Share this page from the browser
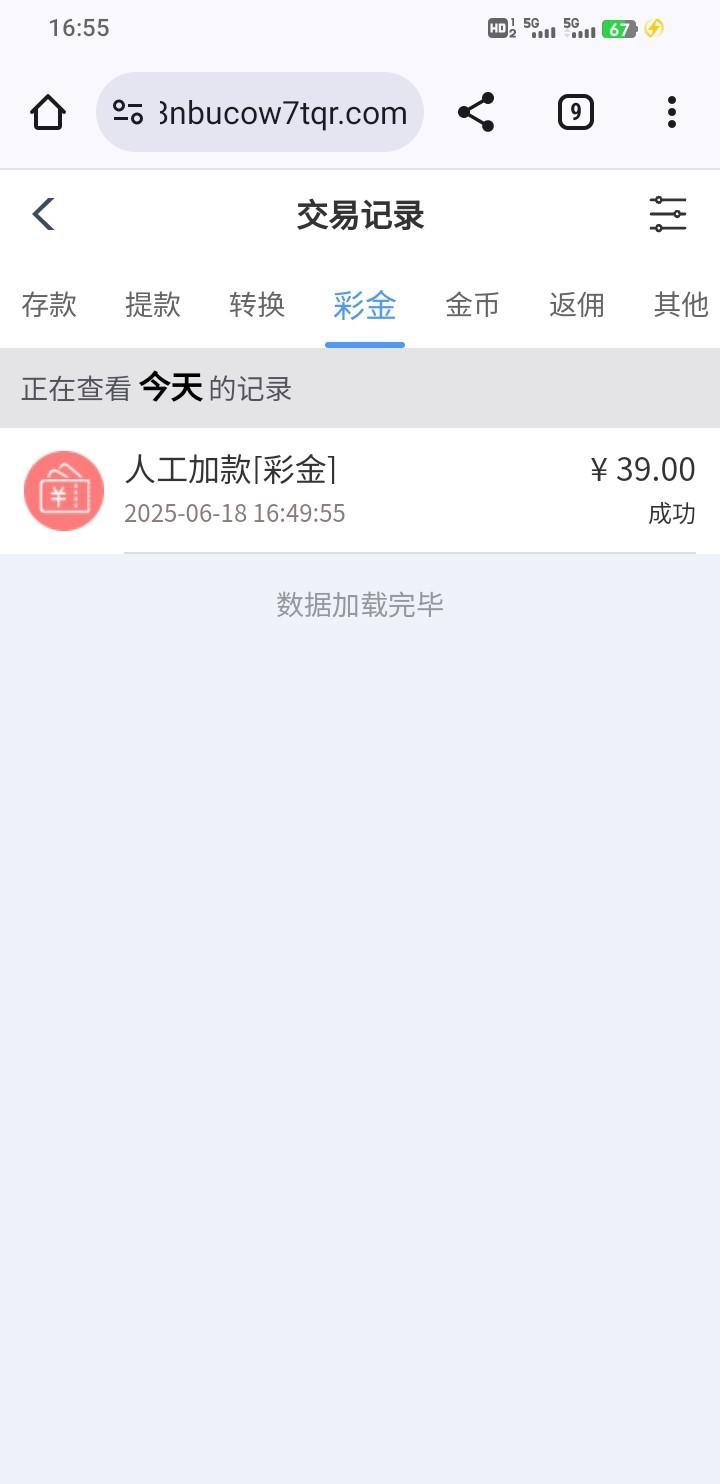This screenshot has height=1484, width=720. (476, 112)
